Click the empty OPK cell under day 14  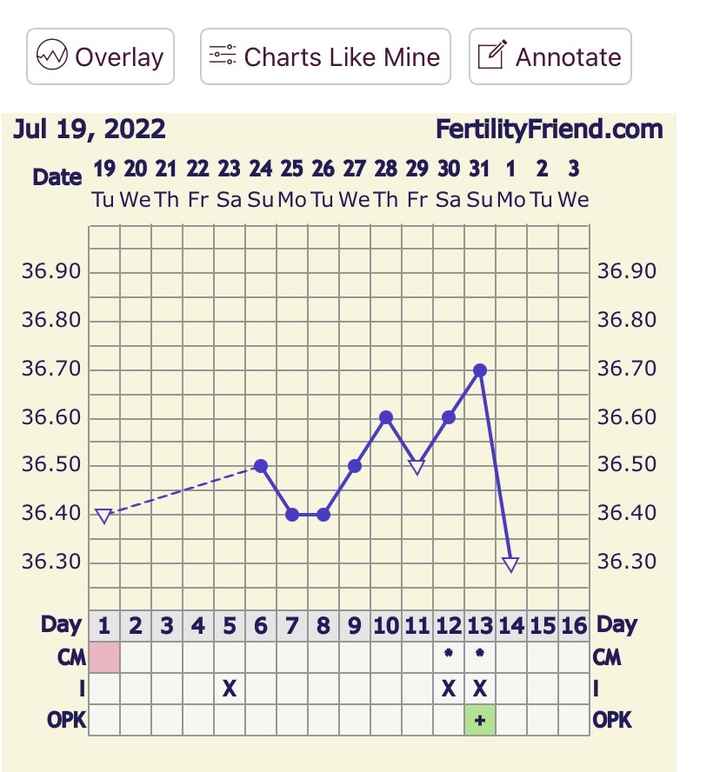point(511,718)
